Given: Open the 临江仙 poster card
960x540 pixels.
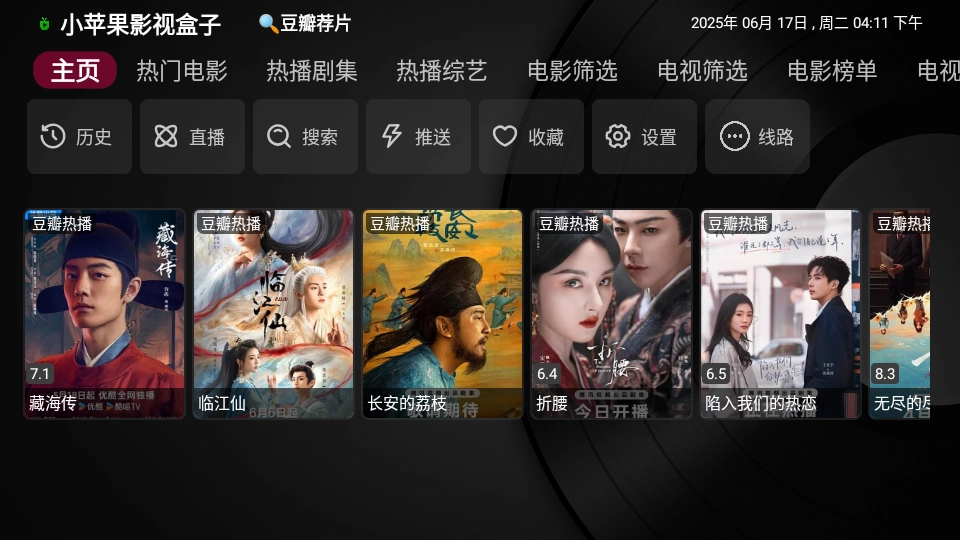Looking at the screenshot, I should 273,313.
